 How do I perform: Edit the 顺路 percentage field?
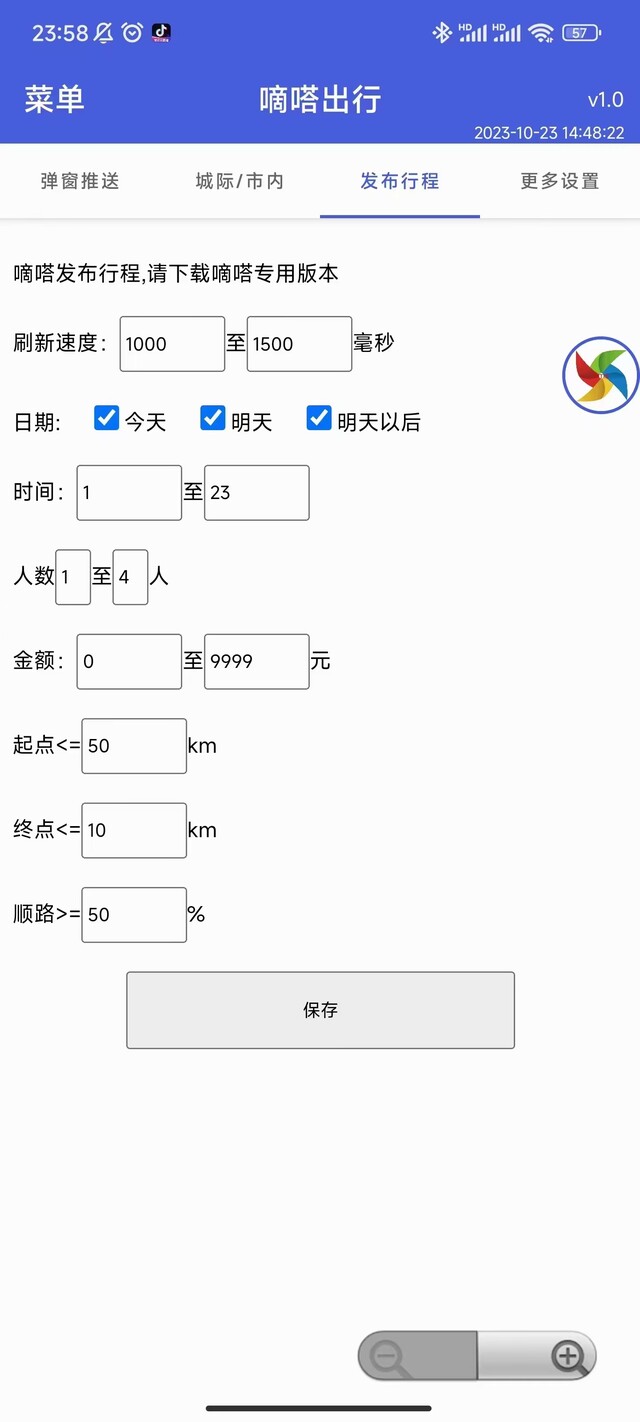tap(134, 915)
